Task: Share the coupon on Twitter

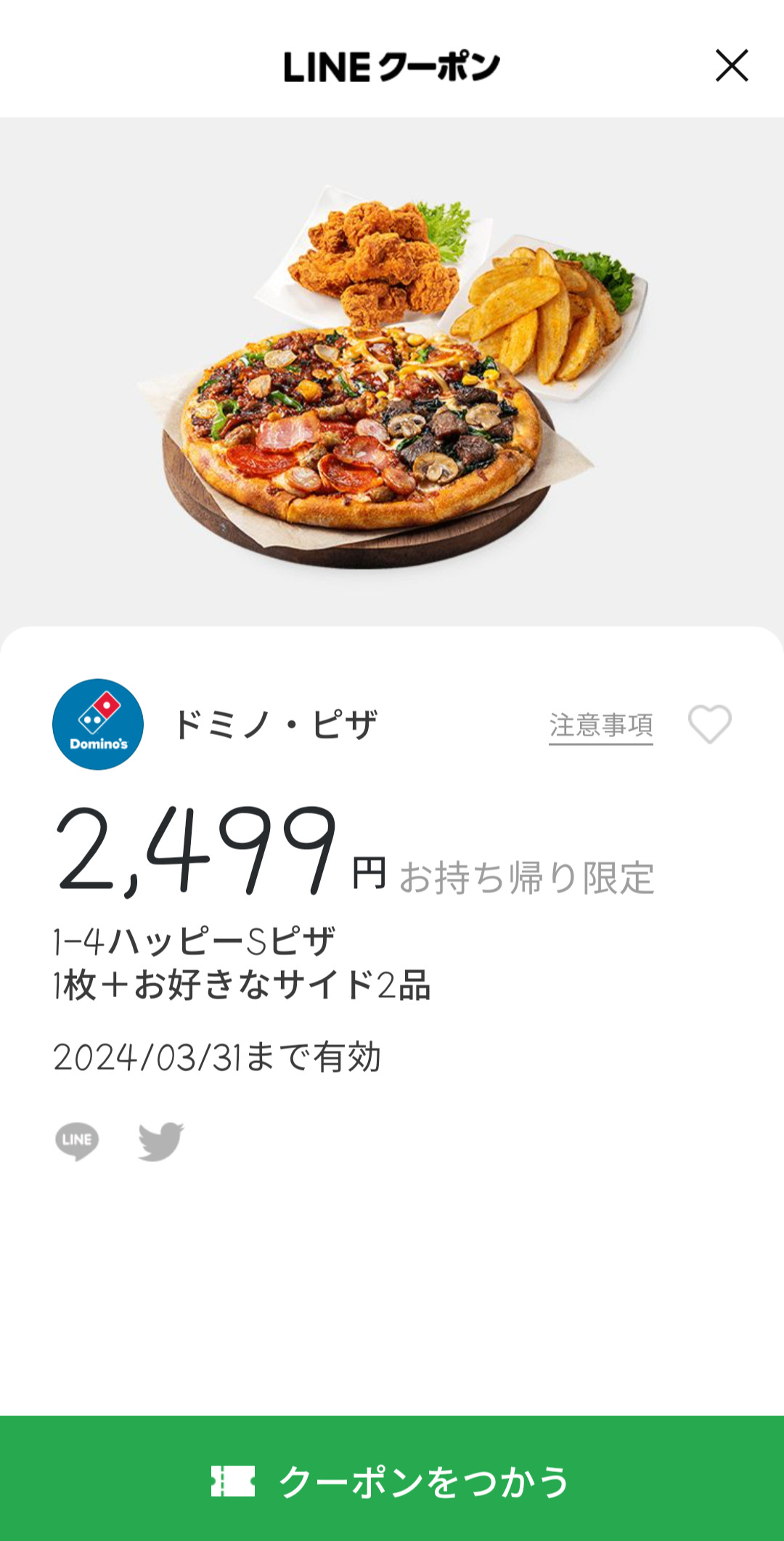Action: click(x=161, y=1141)
